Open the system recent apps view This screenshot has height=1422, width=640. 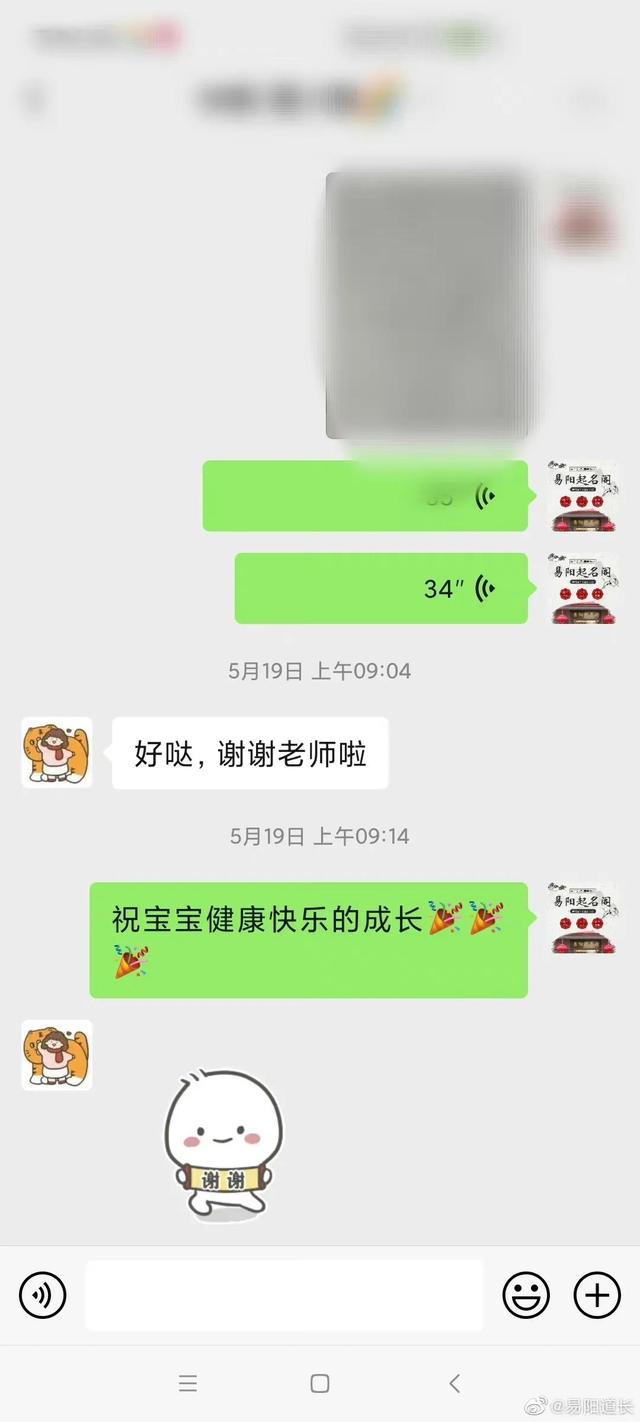[187, 1384]
